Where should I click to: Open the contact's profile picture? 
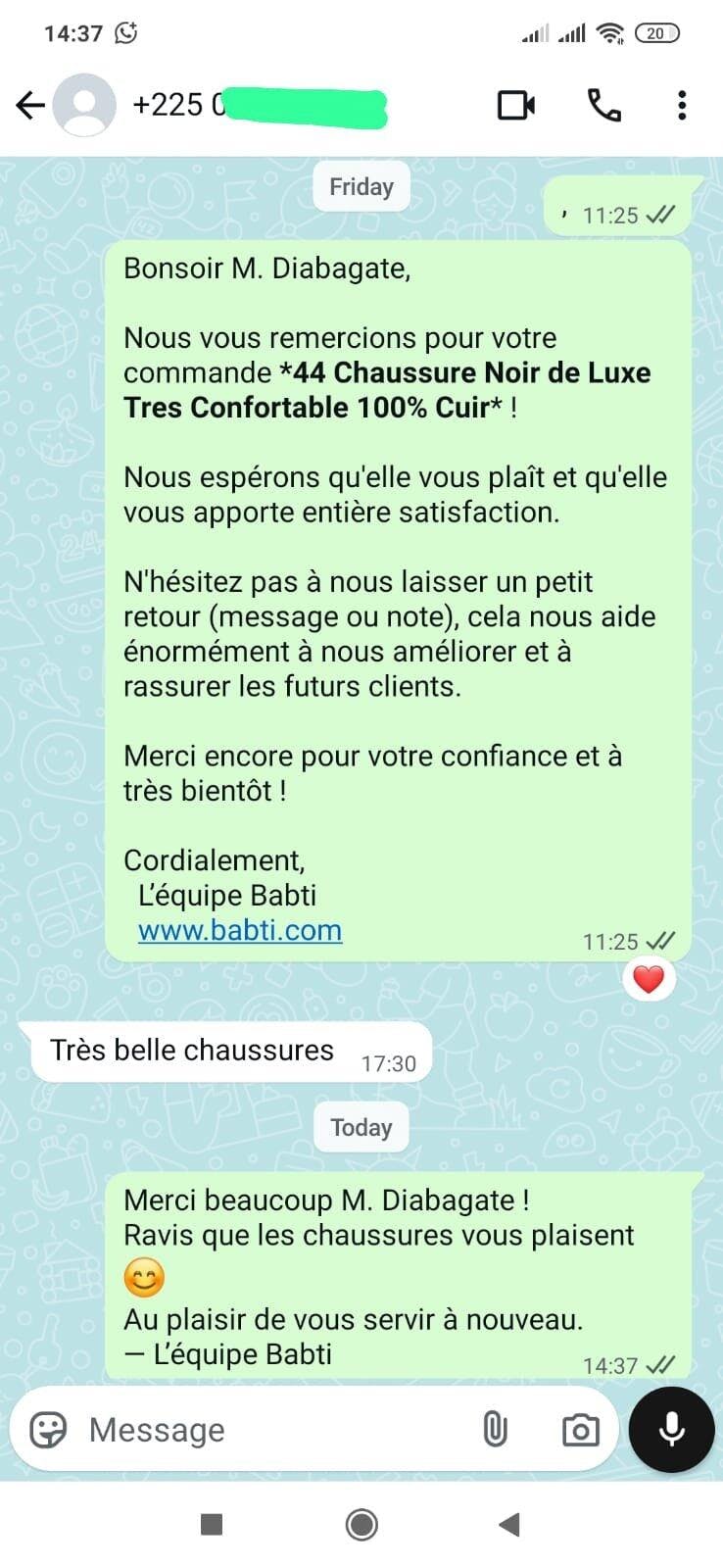pos(84,105)
